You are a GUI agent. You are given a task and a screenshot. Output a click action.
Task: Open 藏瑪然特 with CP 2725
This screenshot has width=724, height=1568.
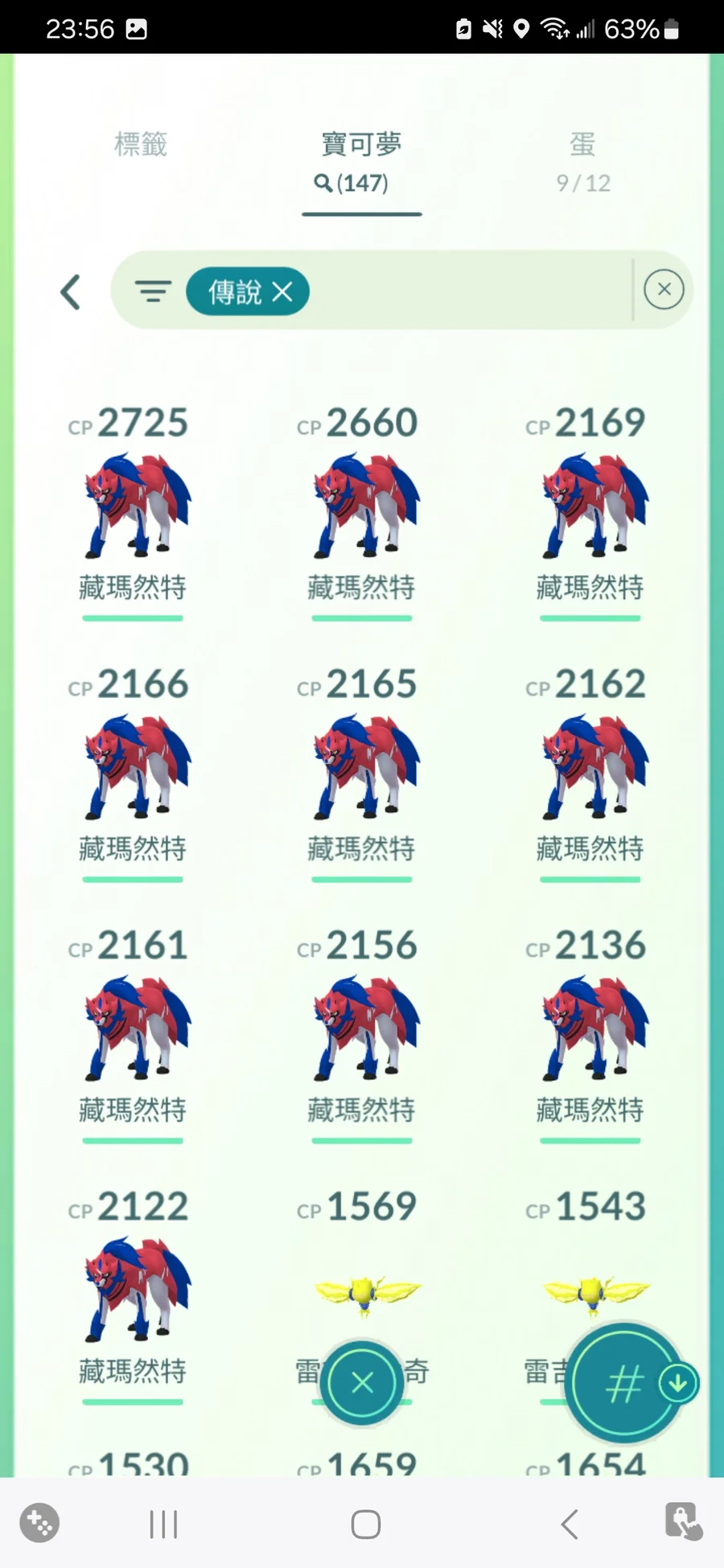pos(134,507)
